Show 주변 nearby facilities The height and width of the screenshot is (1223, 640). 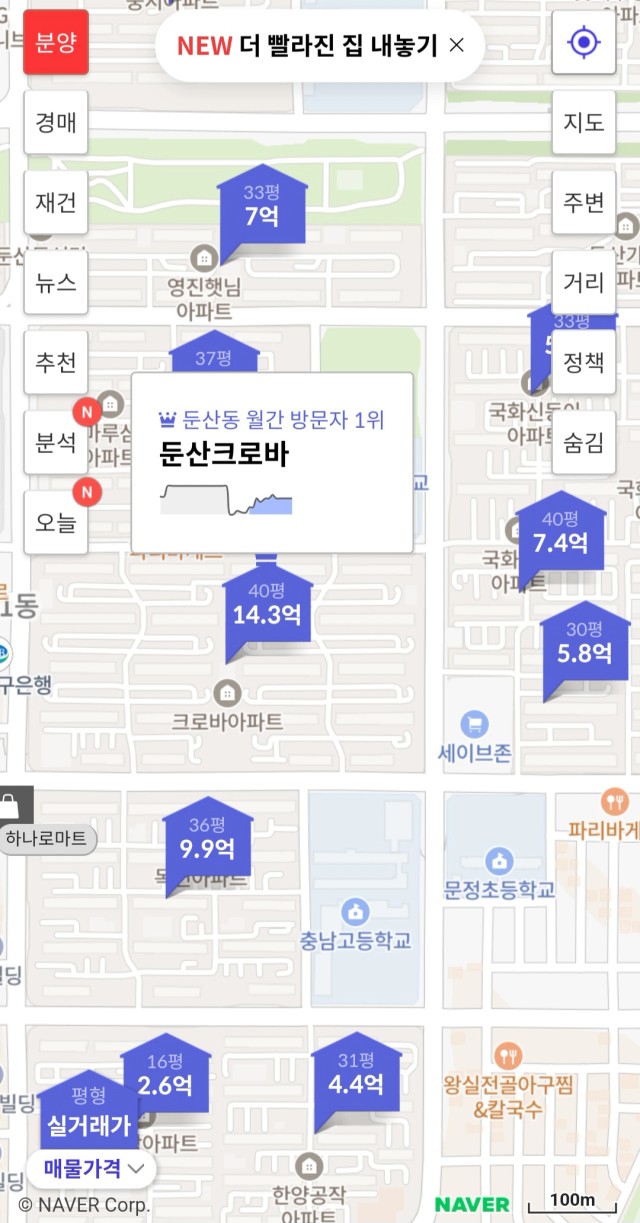pyautogui.click(x=584, y=202)
